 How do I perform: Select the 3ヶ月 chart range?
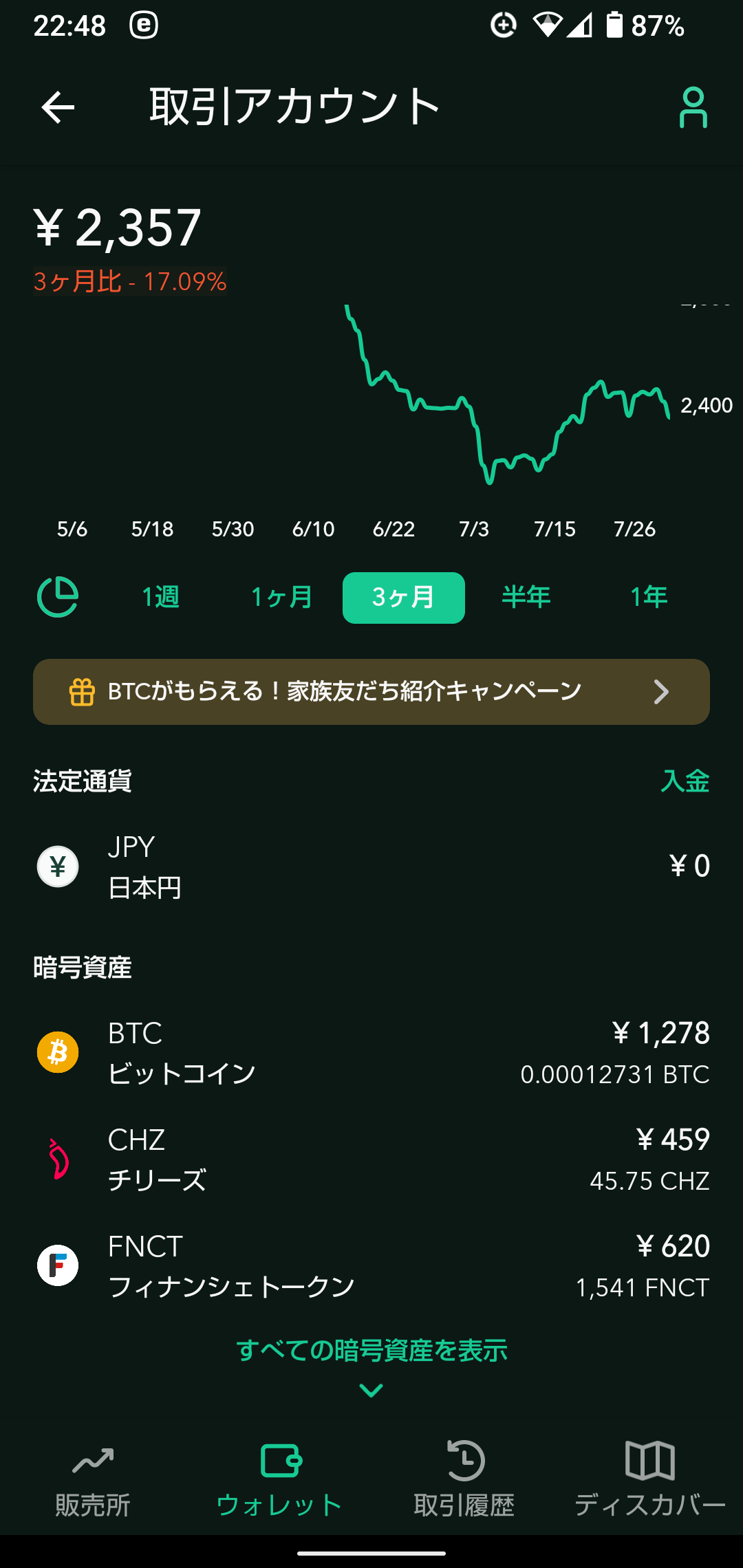point(404,598)
